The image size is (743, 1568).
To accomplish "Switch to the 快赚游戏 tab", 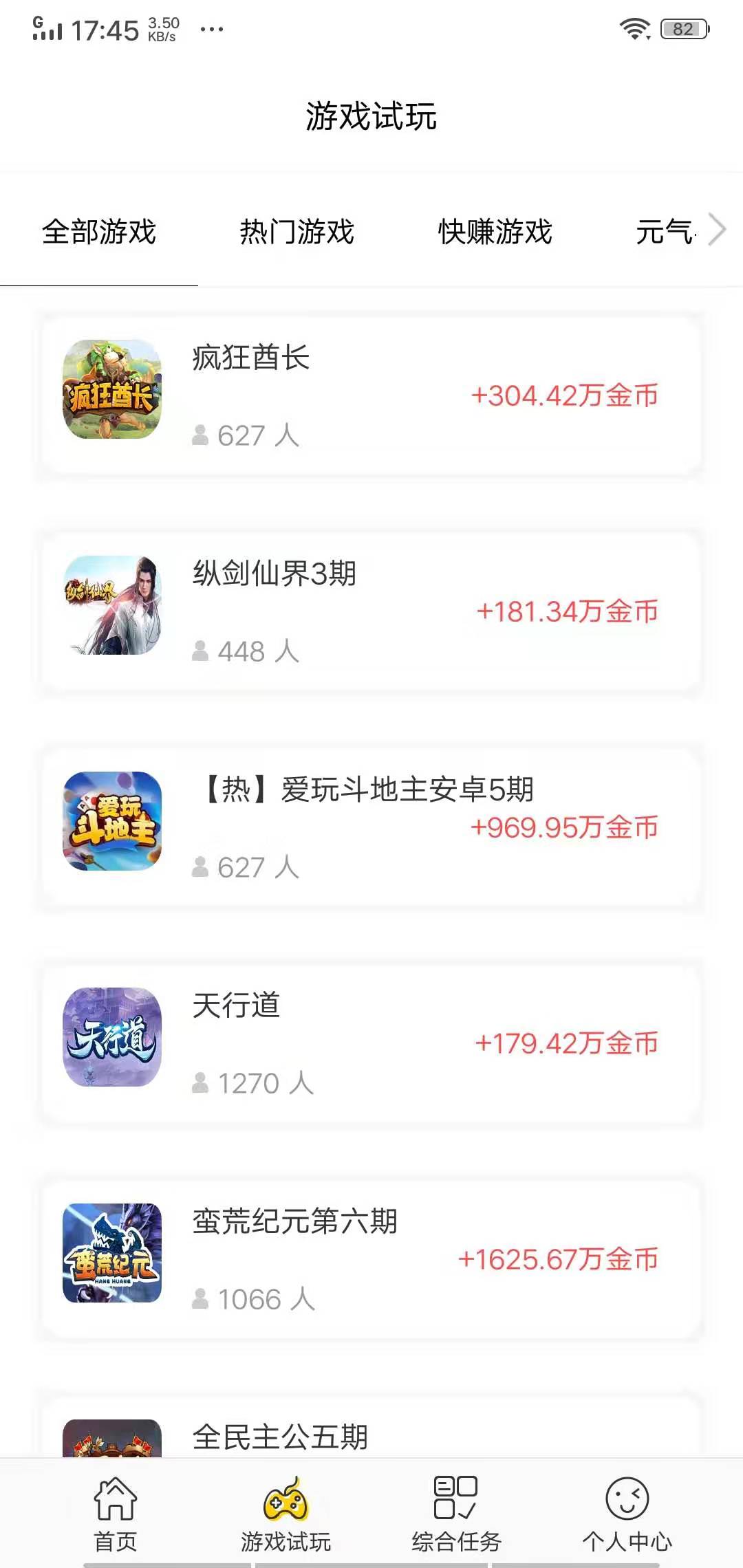I will coord(495,232).
